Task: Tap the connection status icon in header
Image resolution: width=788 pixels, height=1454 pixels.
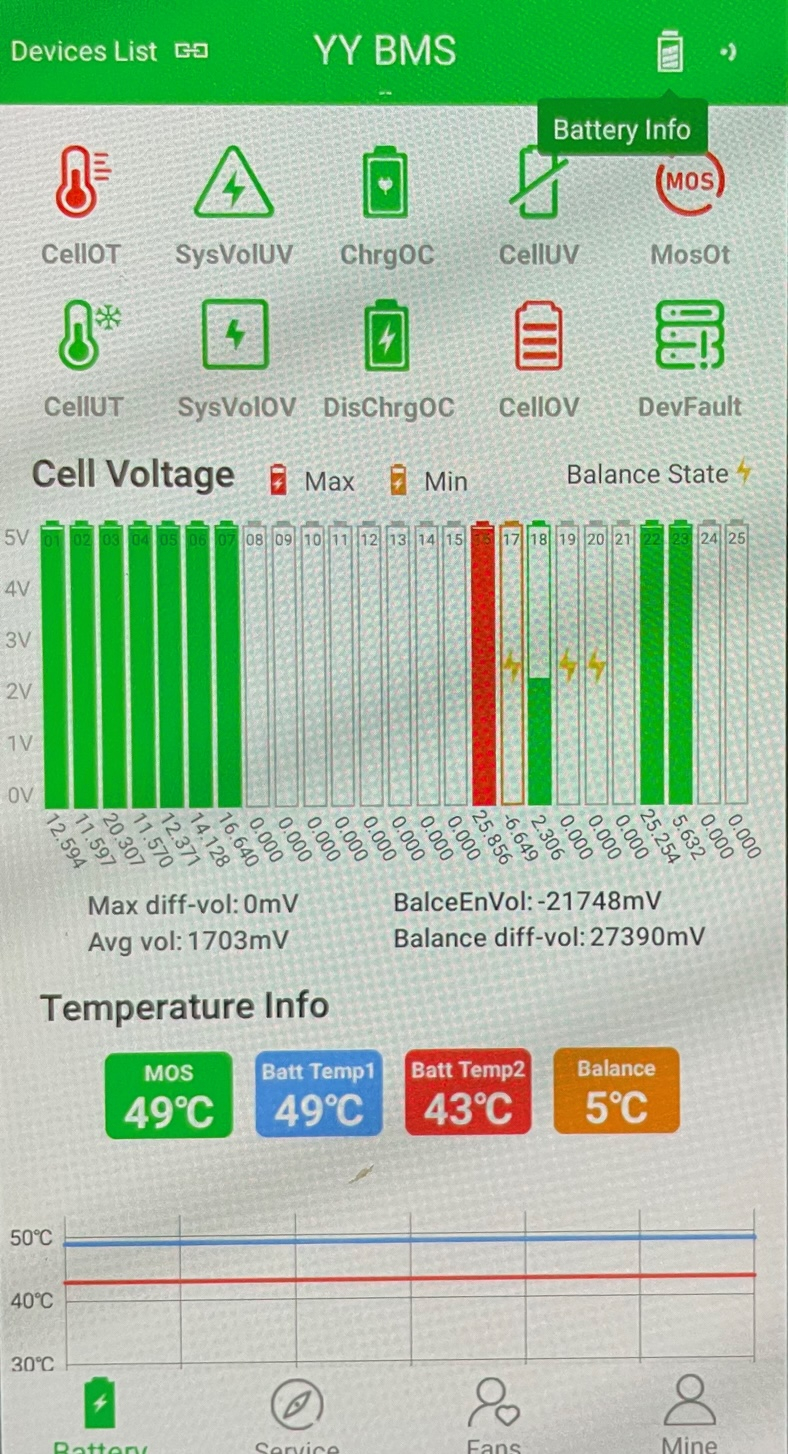Action: [x=729, y=52]
